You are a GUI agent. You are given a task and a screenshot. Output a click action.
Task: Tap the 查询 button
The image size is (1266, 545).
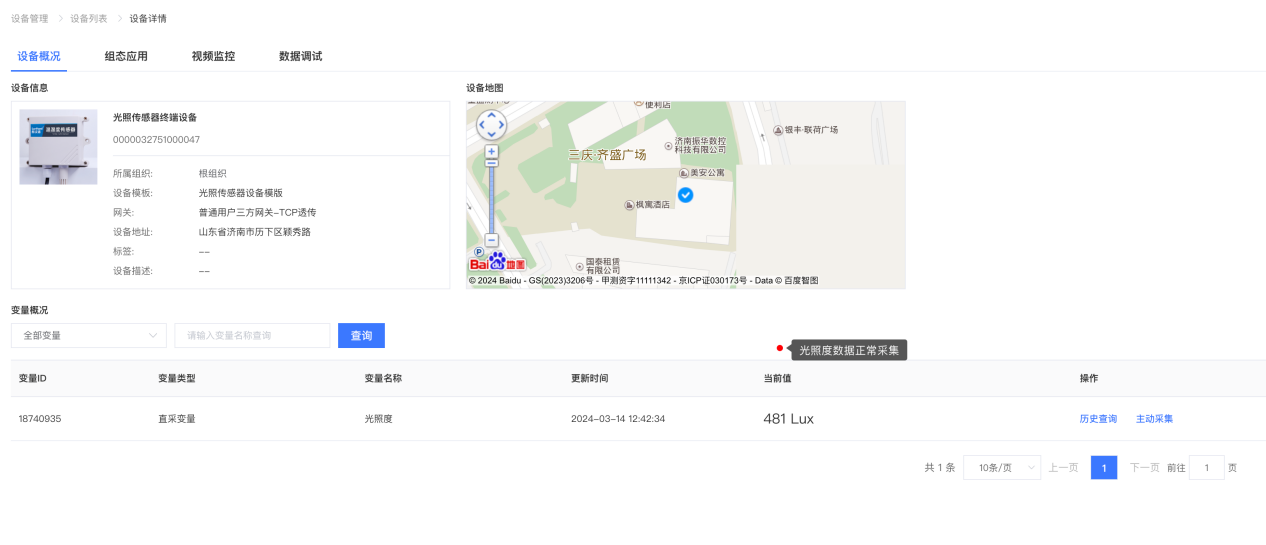(x=361, y=336)
